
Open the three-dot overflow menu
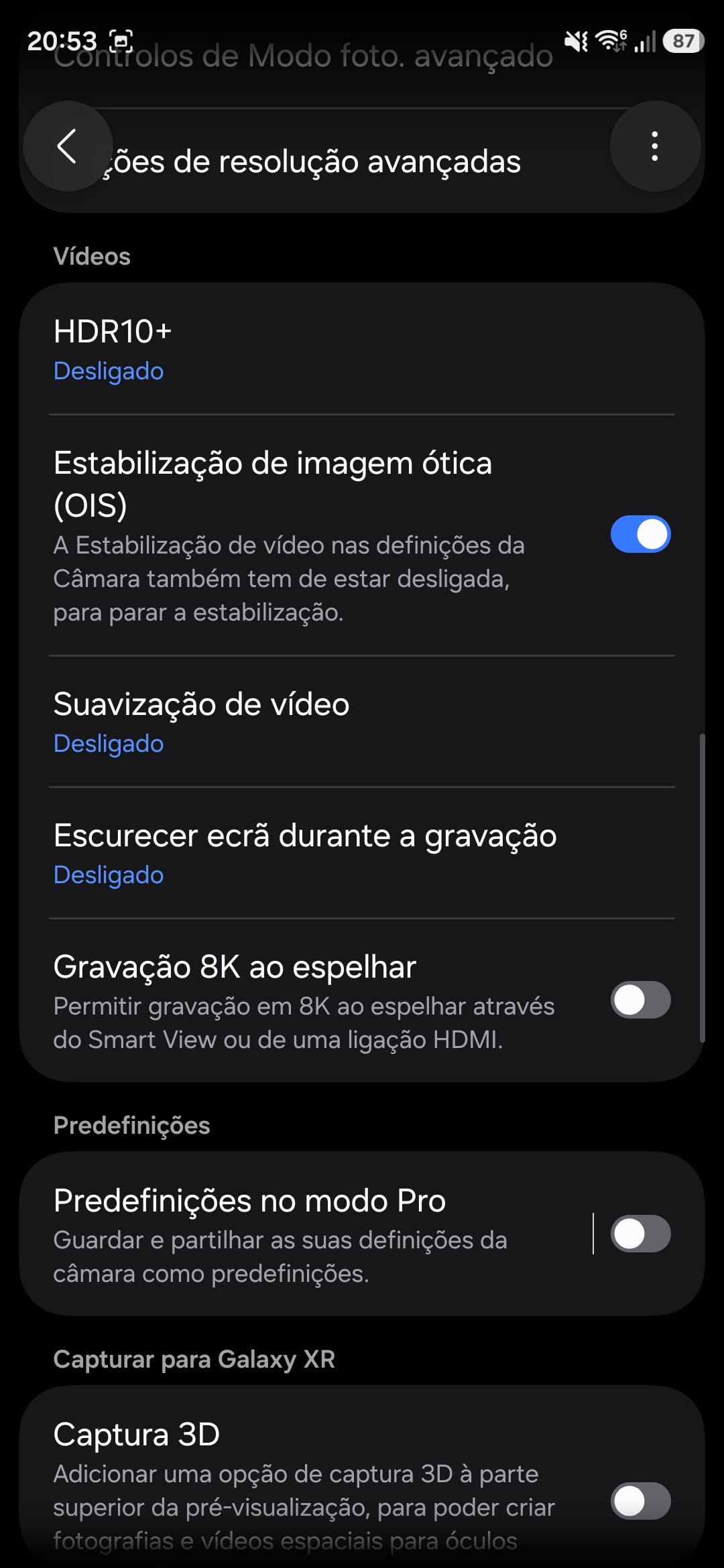(x=654, y=146)
